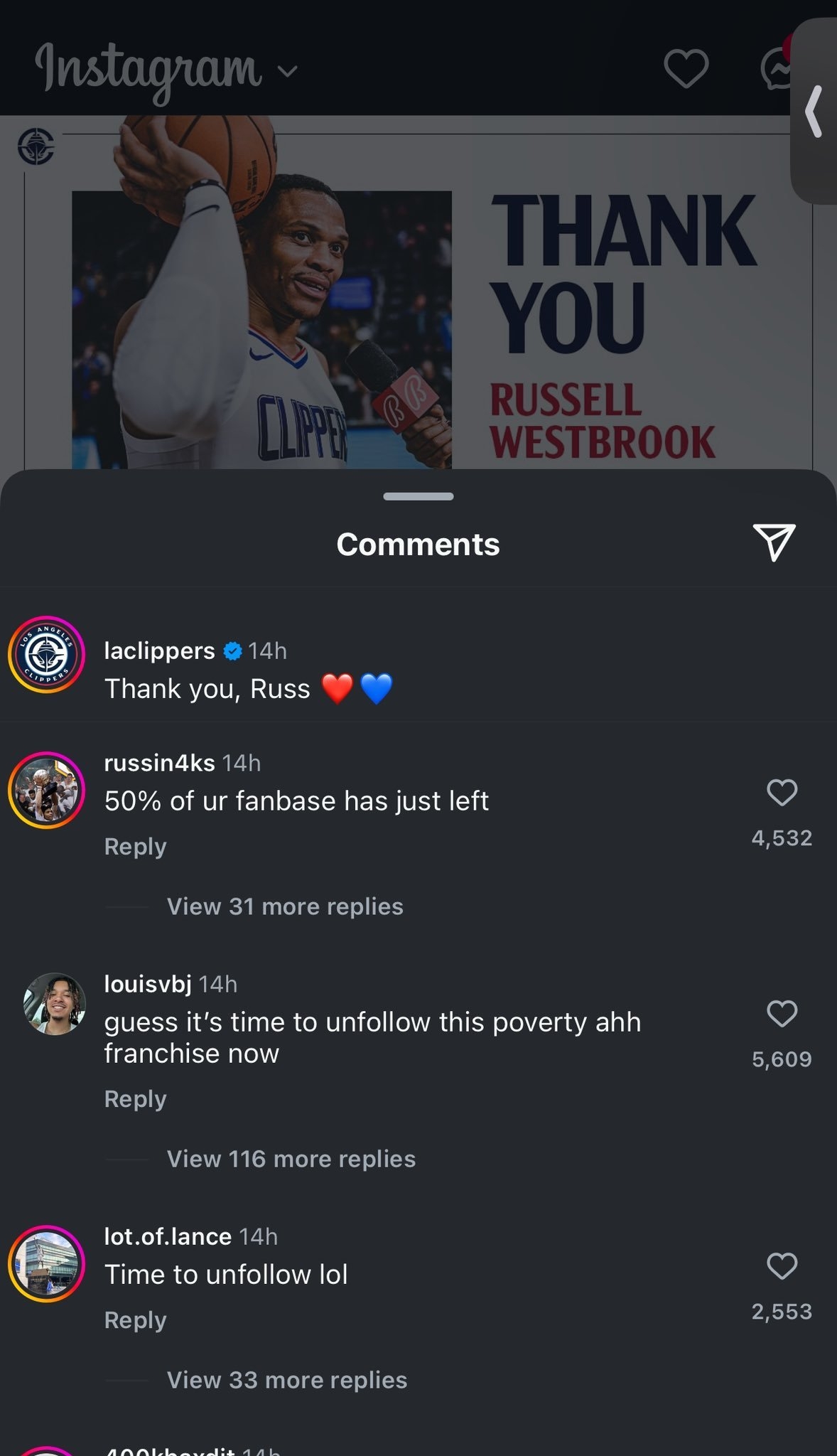Open louisvbj profile picture
837x1456 pixels.
click(x=54, y=1003)
